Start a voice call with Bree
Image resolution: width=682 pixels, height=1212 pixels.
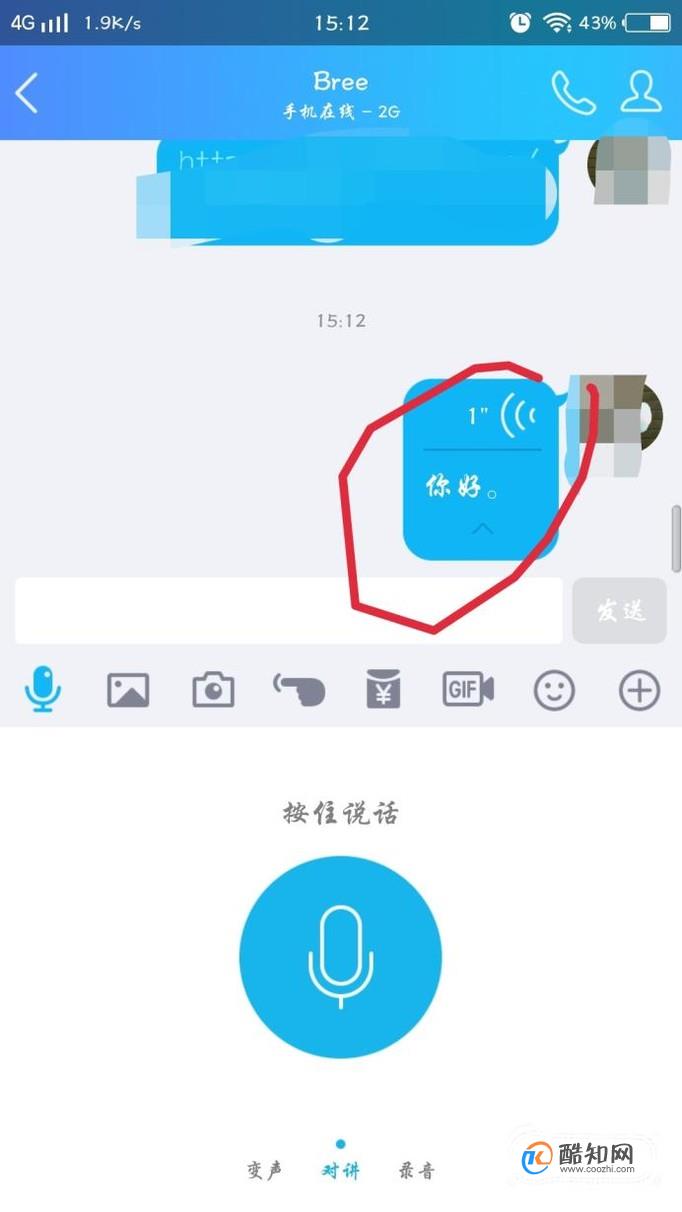[x=574, y=92]
